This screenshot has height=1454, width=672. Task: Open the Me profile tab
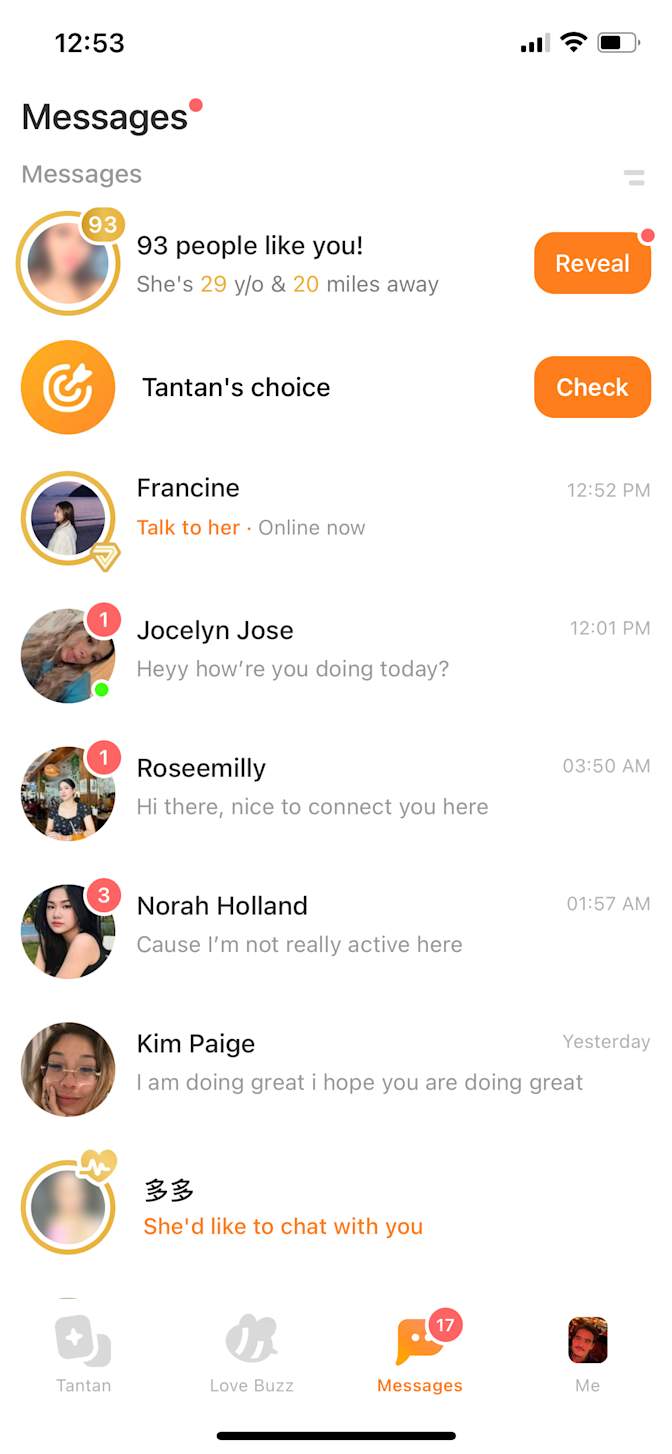pos(588,1353)
